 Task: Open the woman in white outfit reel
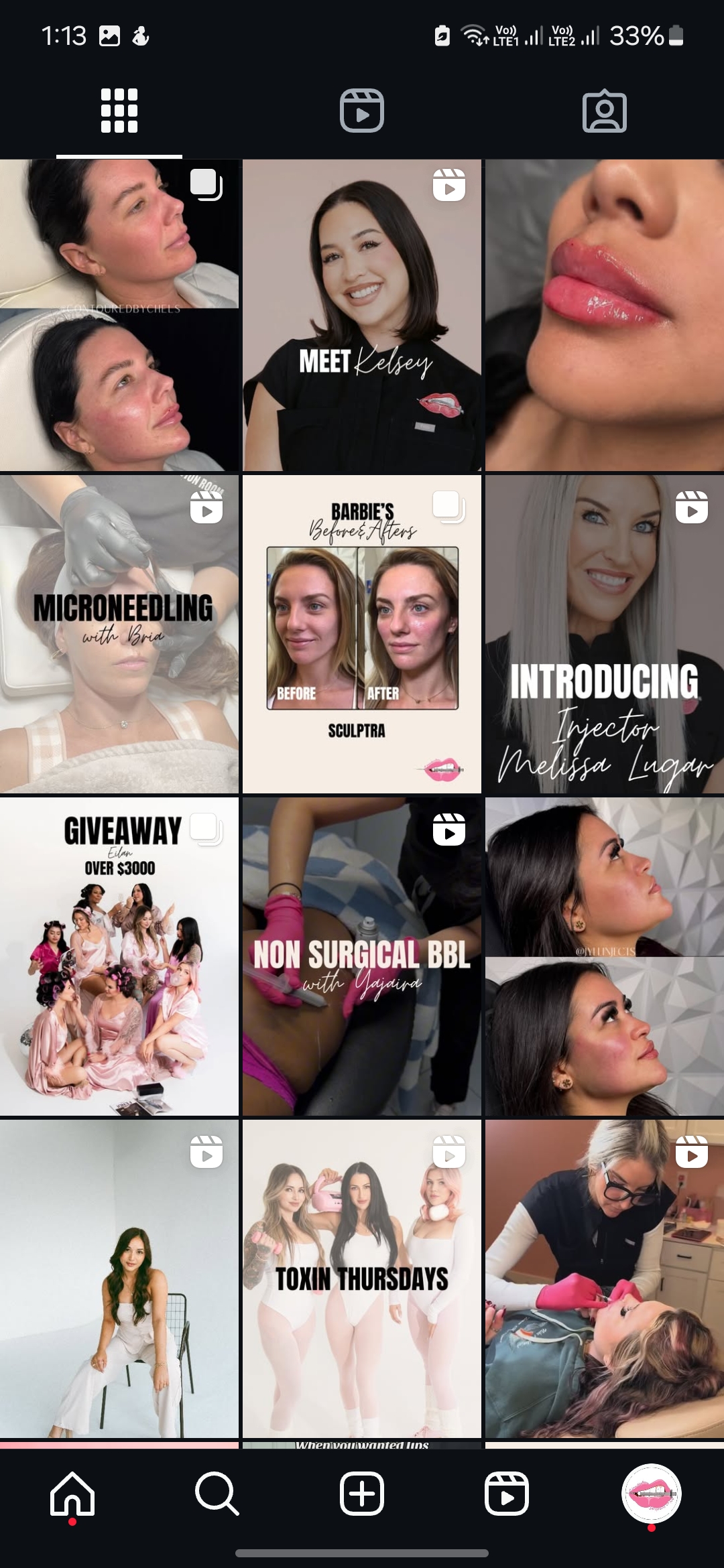coord(119,1279)
